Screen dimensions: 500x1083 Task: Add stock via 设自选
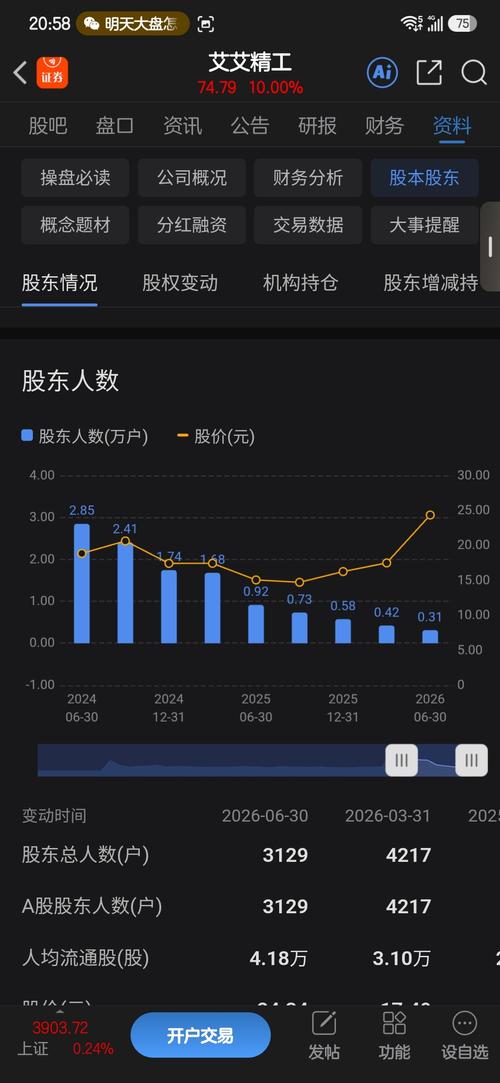pyautogui.click(x=465, y=1036)
